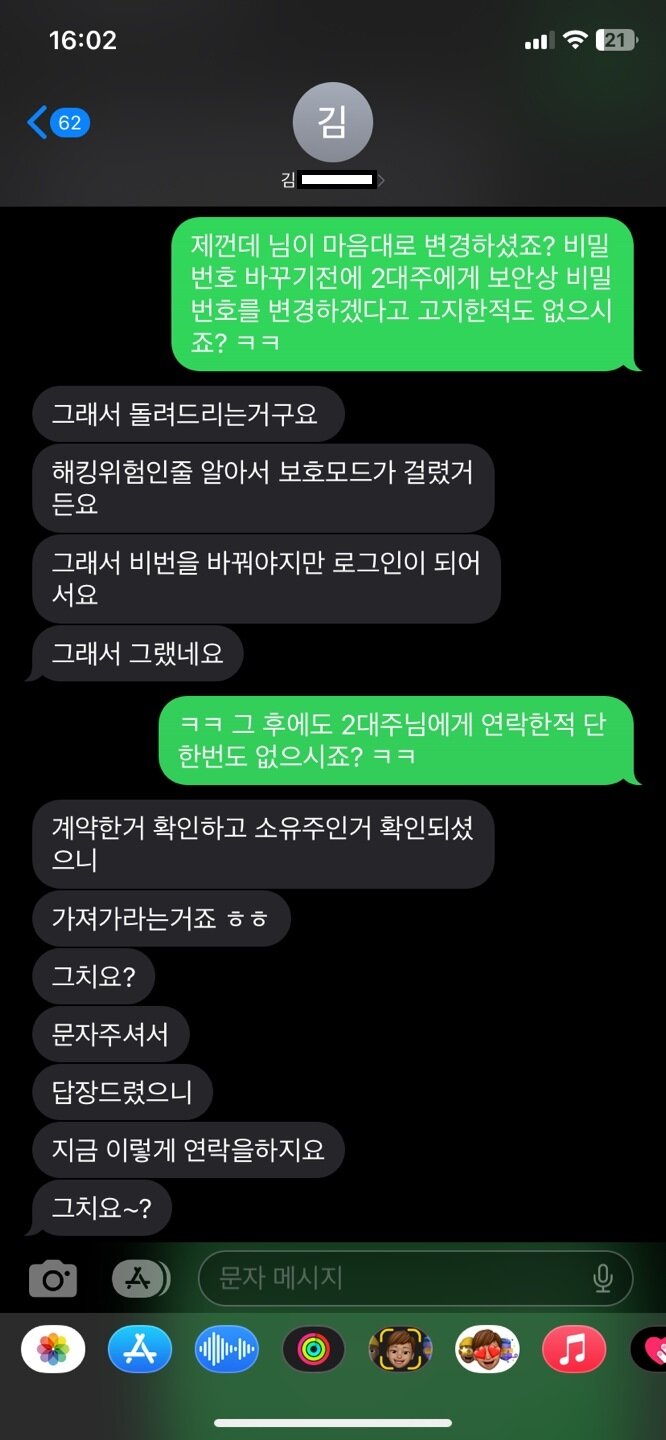This screenshot has height=1440, width=666.
Task: Open the App Store in the drawer
Action: pyautogui.click(x=140, y=1350)
